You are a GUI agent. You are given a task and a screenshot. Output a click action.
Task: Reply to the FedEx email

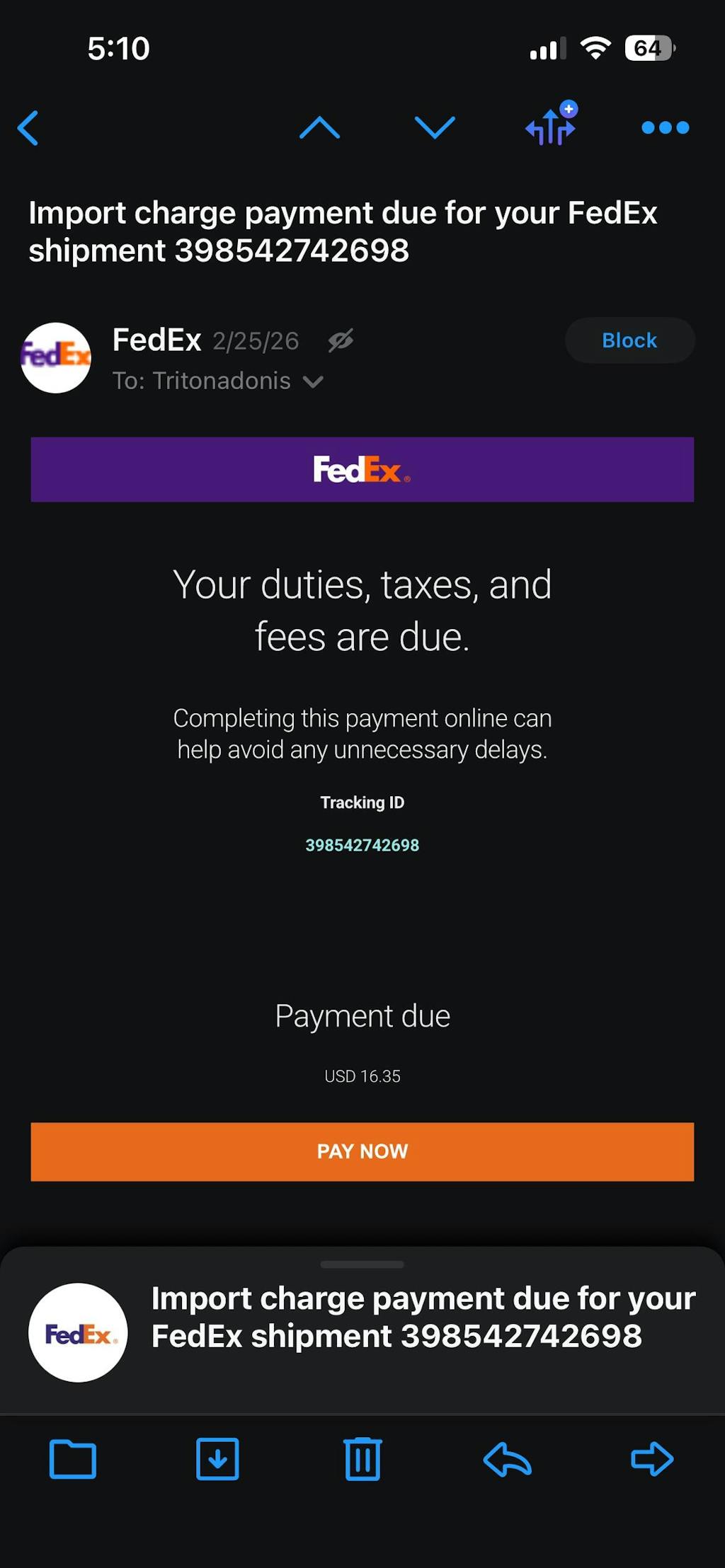507,1459
